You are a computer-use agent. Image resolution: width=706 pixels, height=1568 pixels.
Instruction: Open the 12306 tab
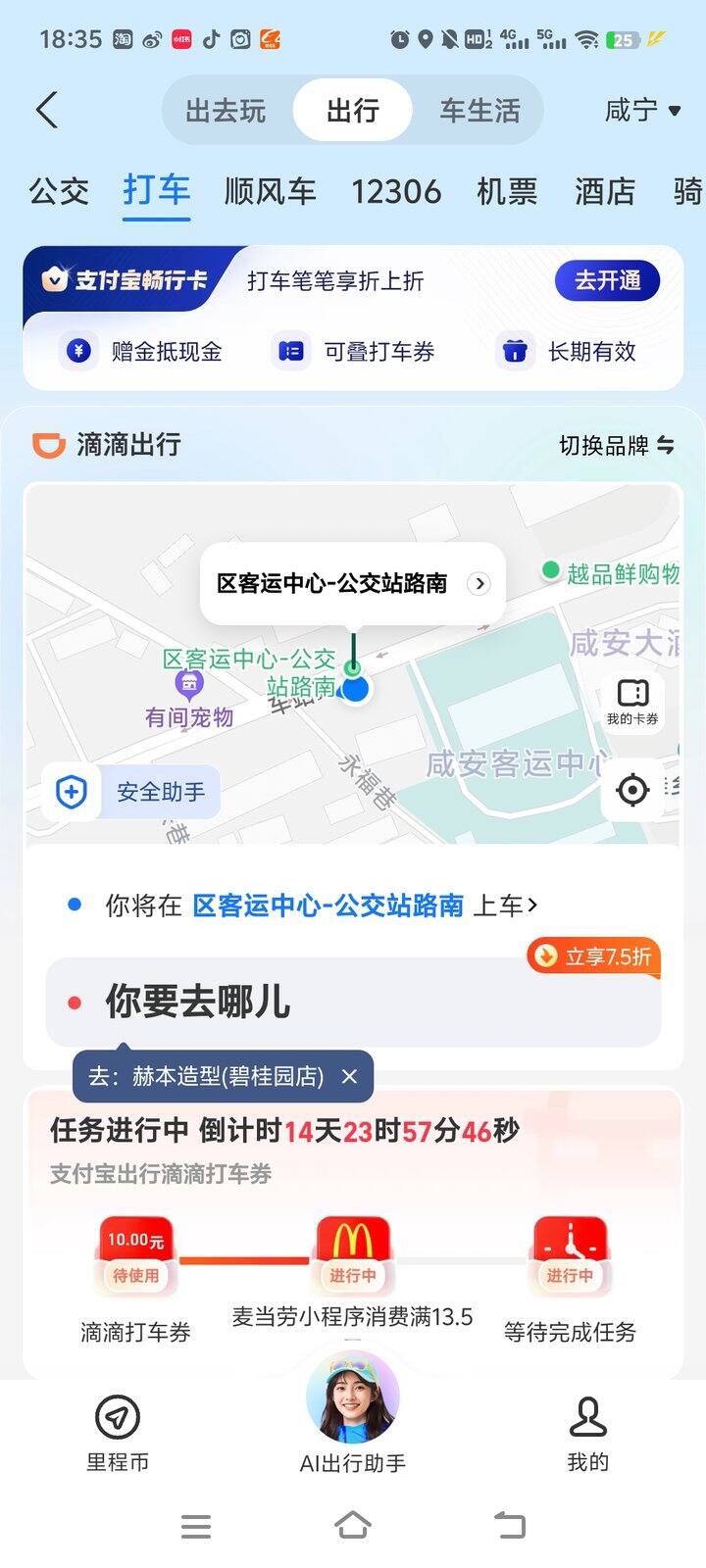click(x=396, y=191)
